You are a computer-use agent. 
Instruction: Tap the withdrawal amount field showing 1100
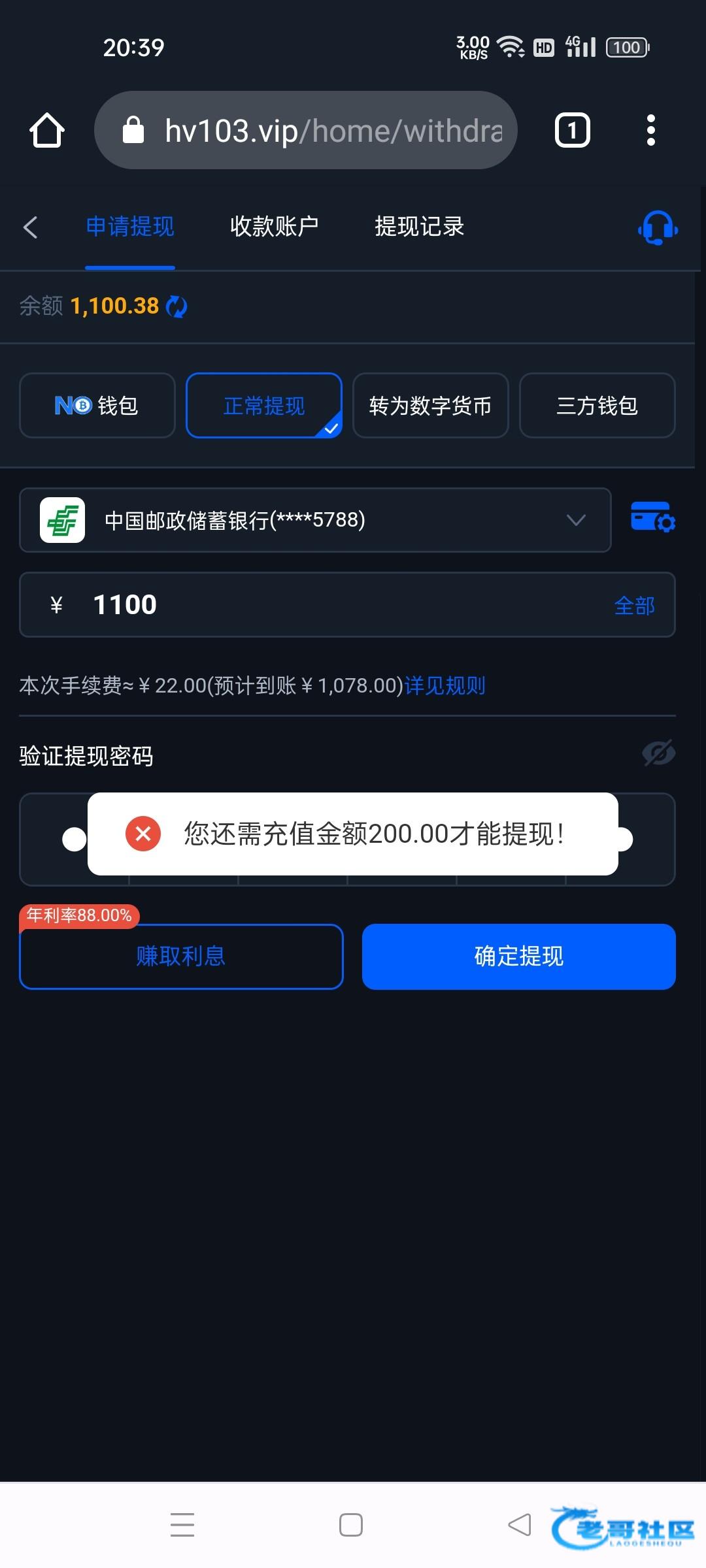[347, 605]
